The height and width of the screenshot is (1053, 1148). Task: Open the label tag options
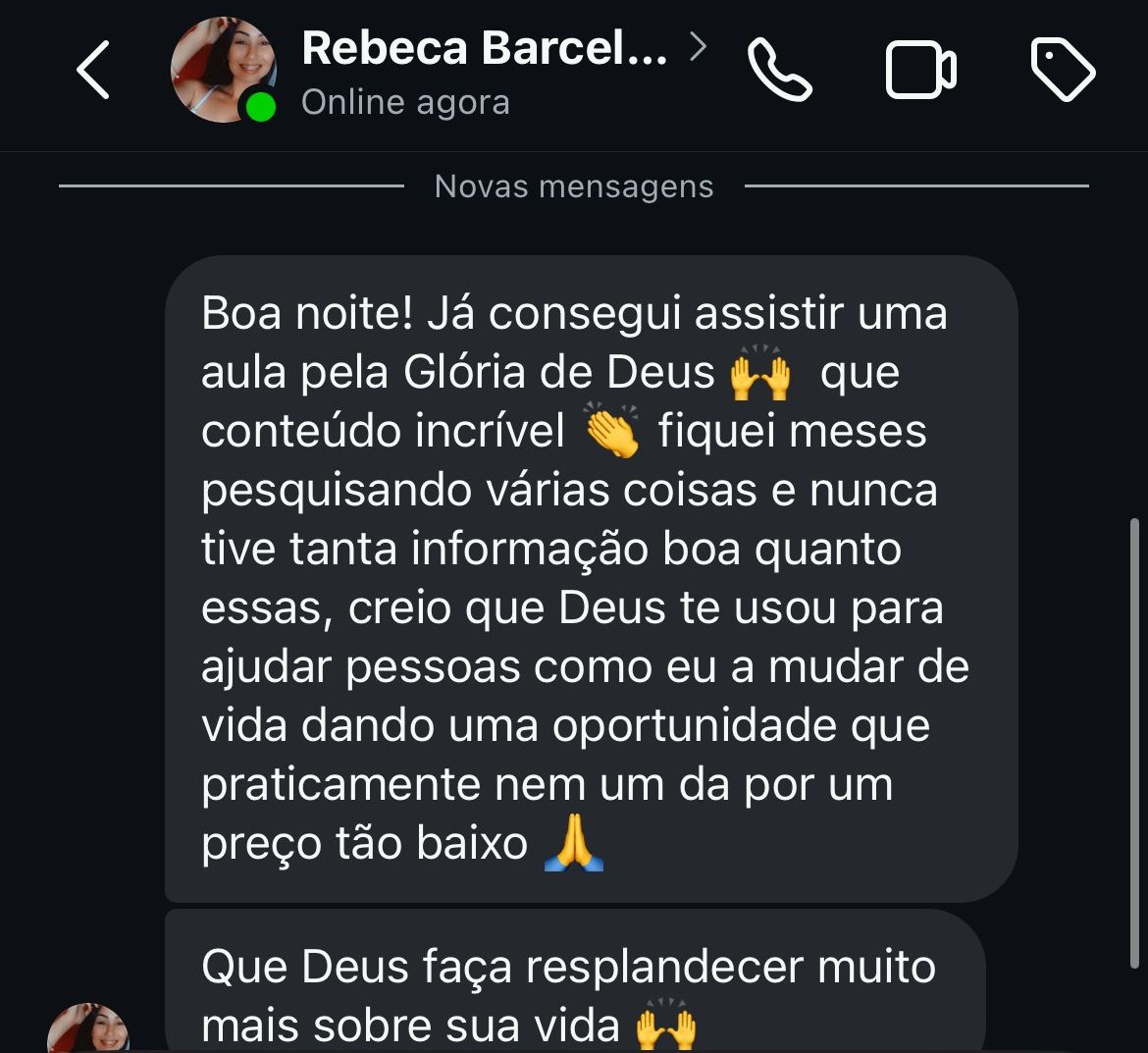coord(1063,71)
